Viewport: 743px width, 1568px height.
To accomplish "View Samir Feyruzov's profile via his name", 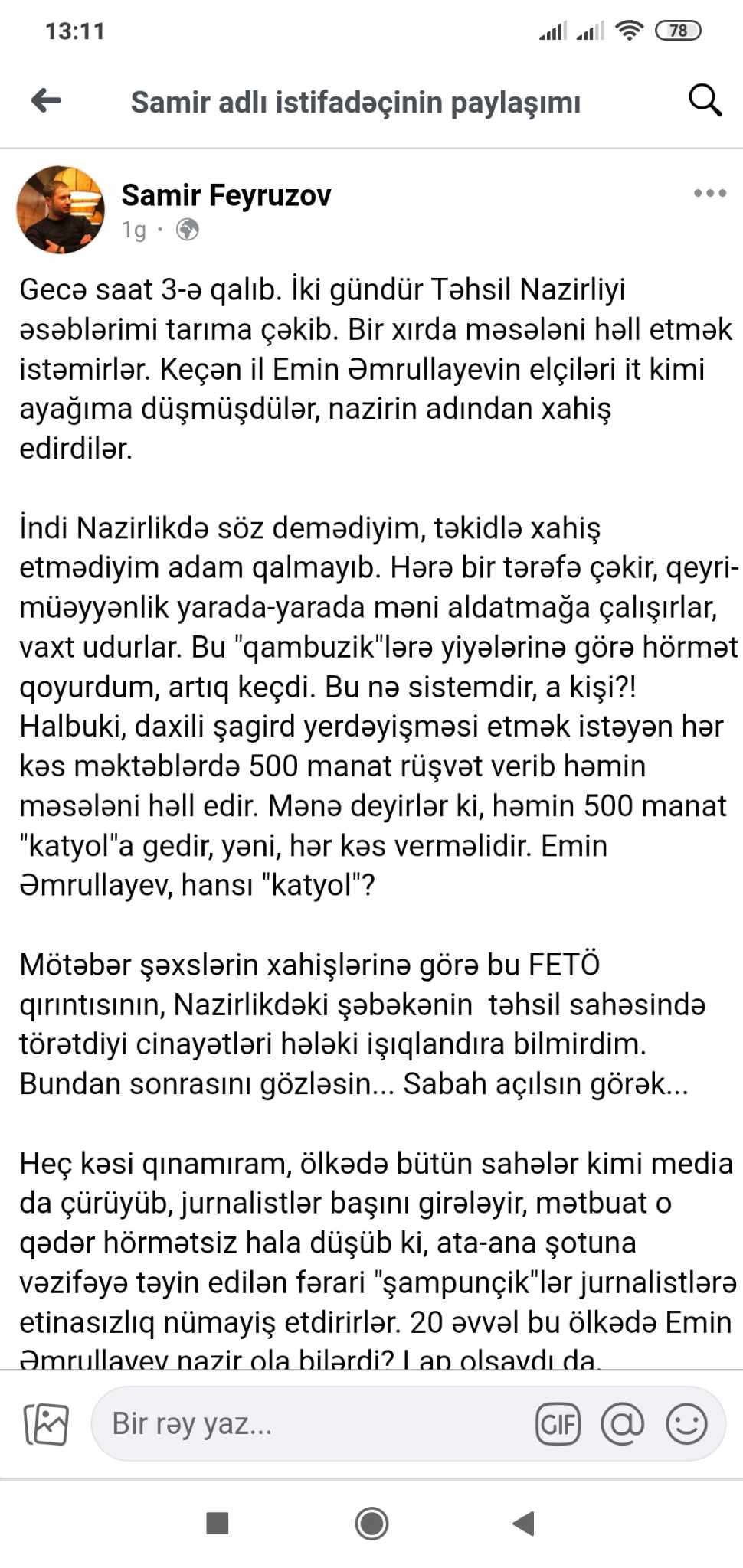I will [226, 195].
